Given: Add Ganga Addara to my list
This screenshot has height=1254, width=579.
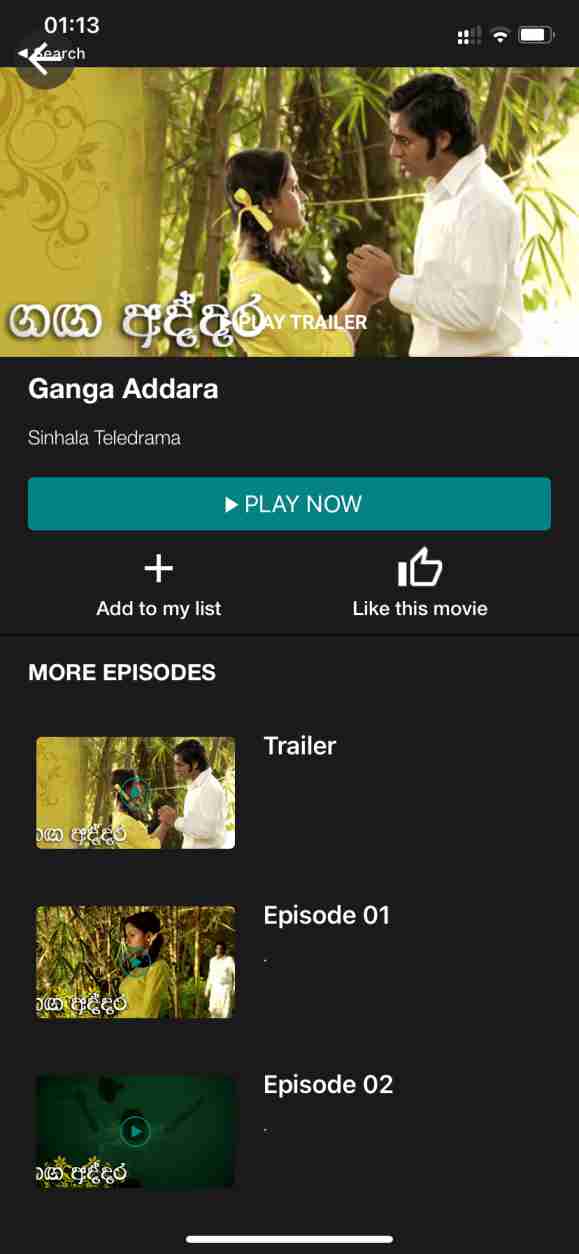Looking at the screenshot, I should click(159, 587).
